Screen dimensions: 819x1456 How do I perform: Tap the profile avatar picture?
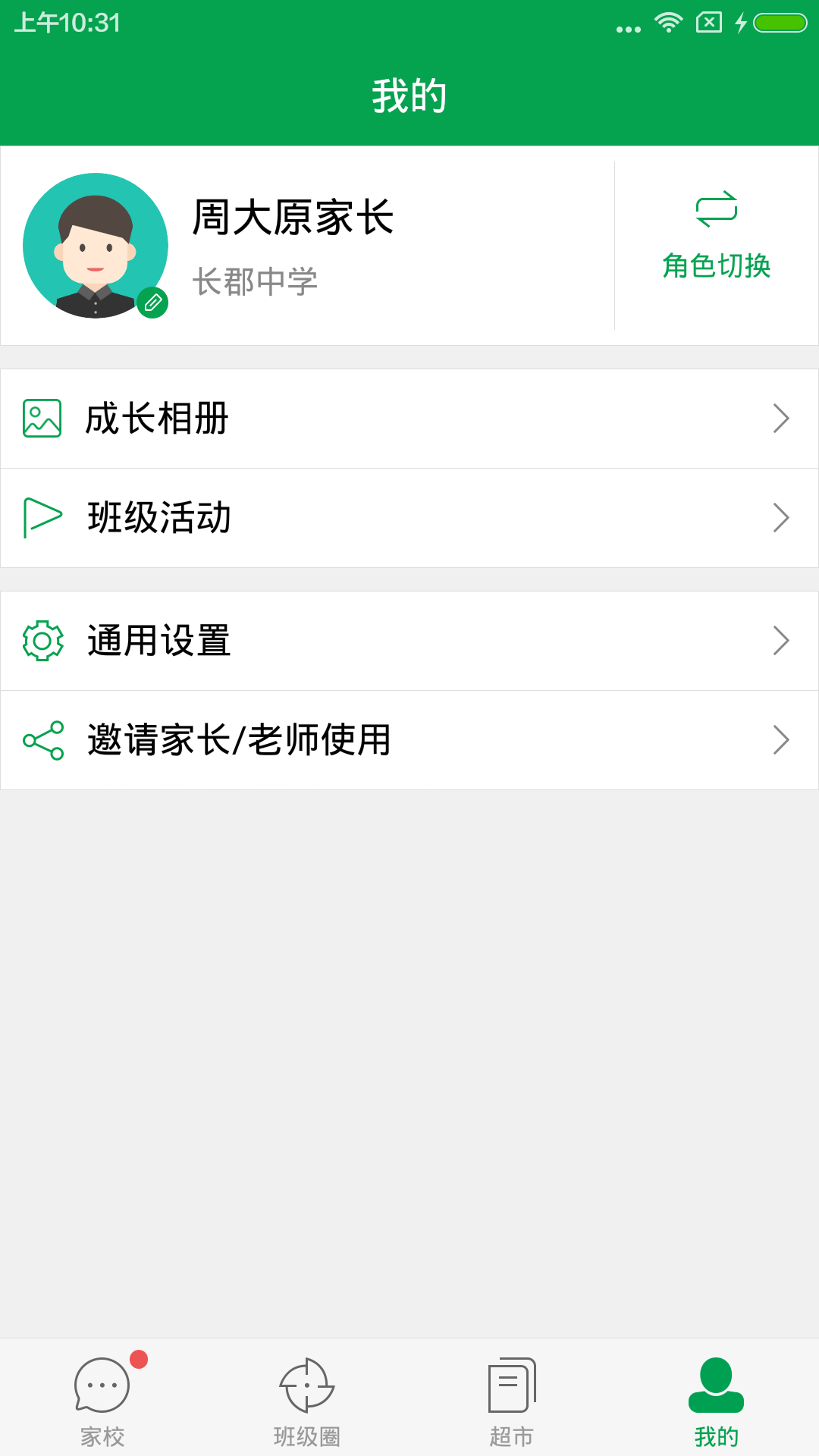pyautogui.click(x=96, y=244)
